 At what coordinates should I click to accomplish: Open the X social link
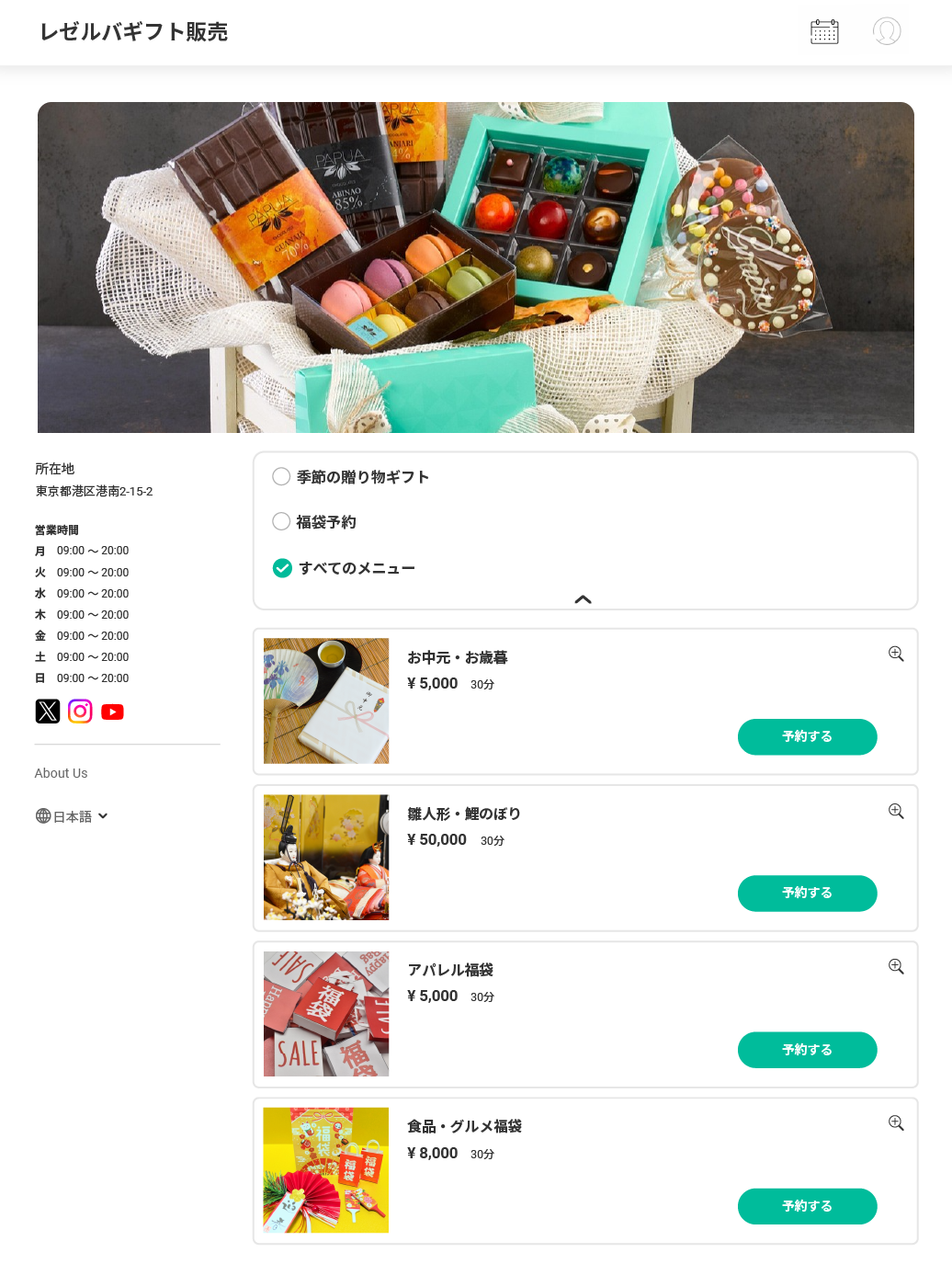coord(48,712)
